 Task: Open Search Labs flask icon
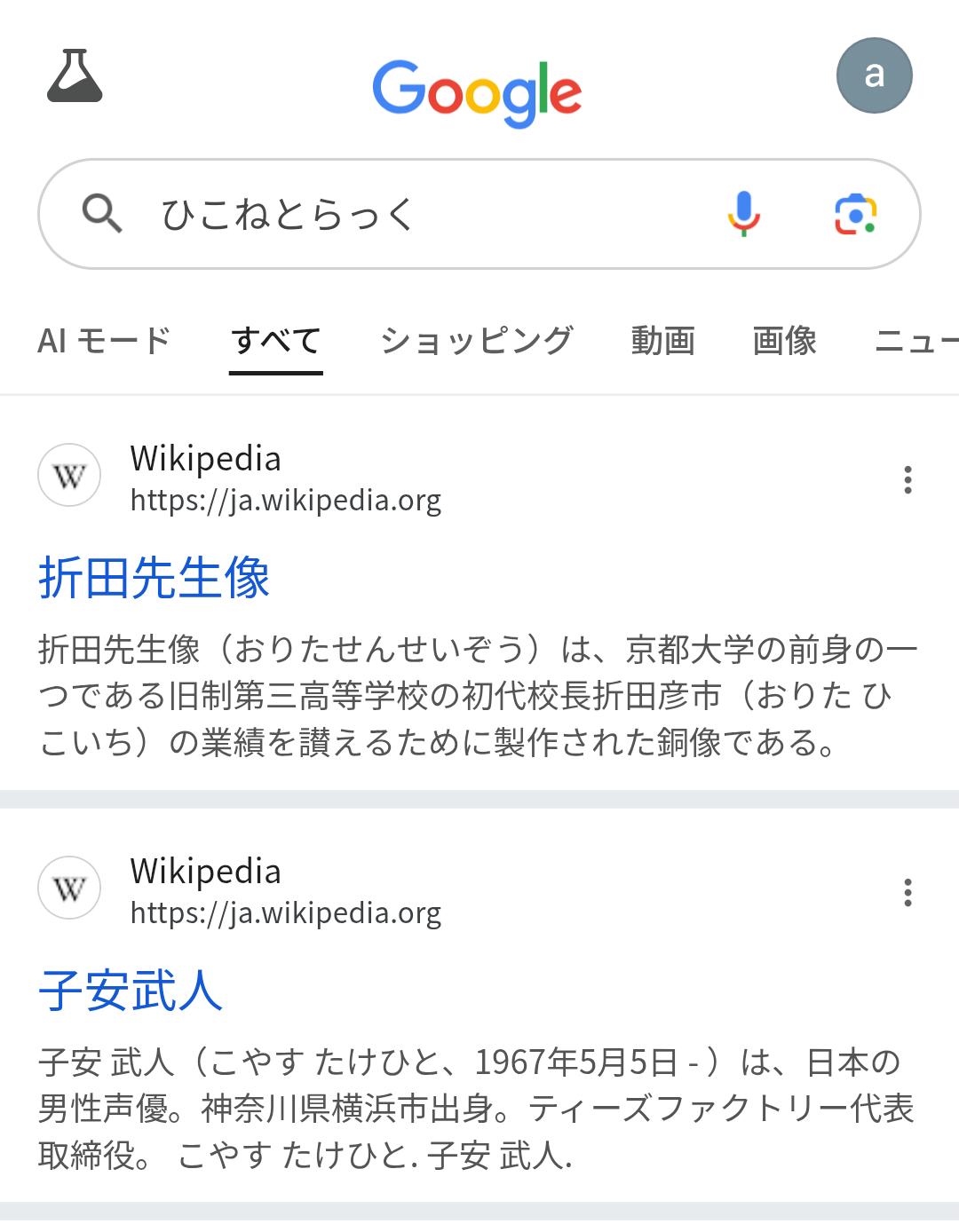click(x=75, y=76)
